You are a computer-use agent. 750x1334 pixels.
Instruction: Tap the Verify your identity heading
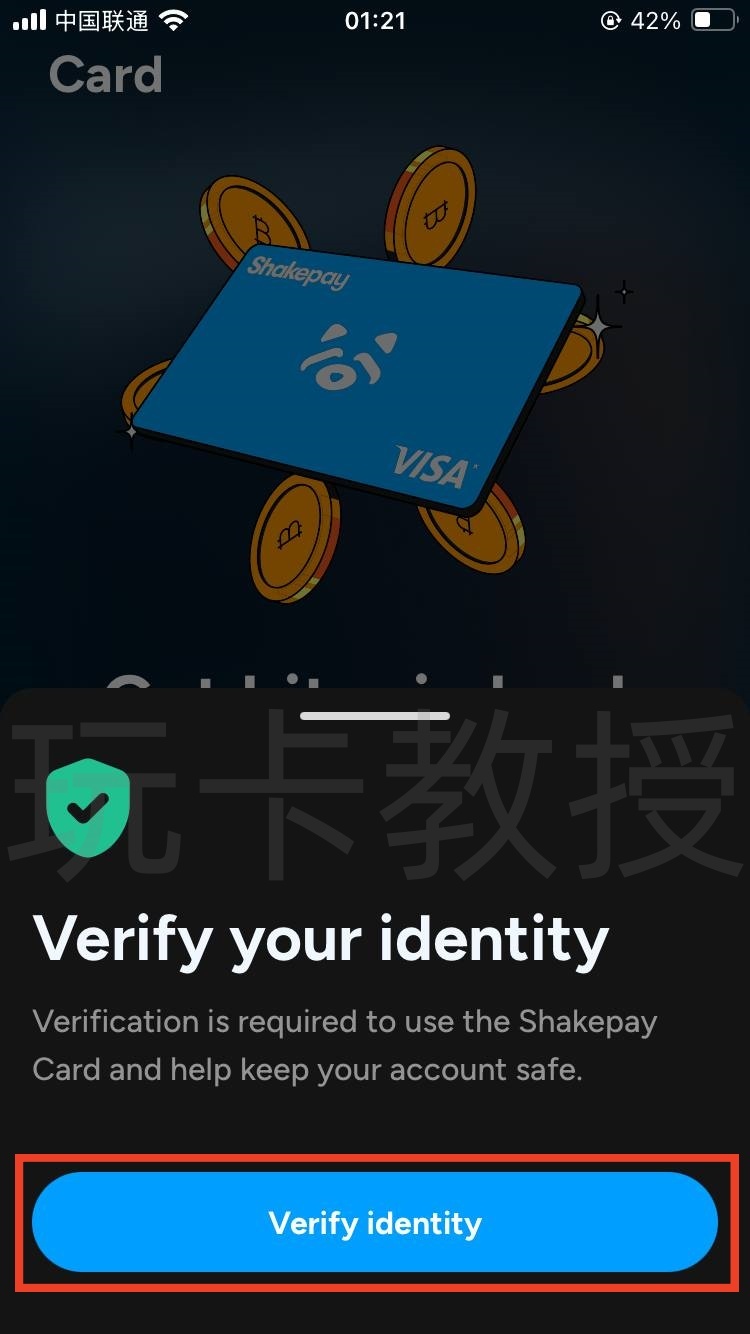[x=322, y=938]
